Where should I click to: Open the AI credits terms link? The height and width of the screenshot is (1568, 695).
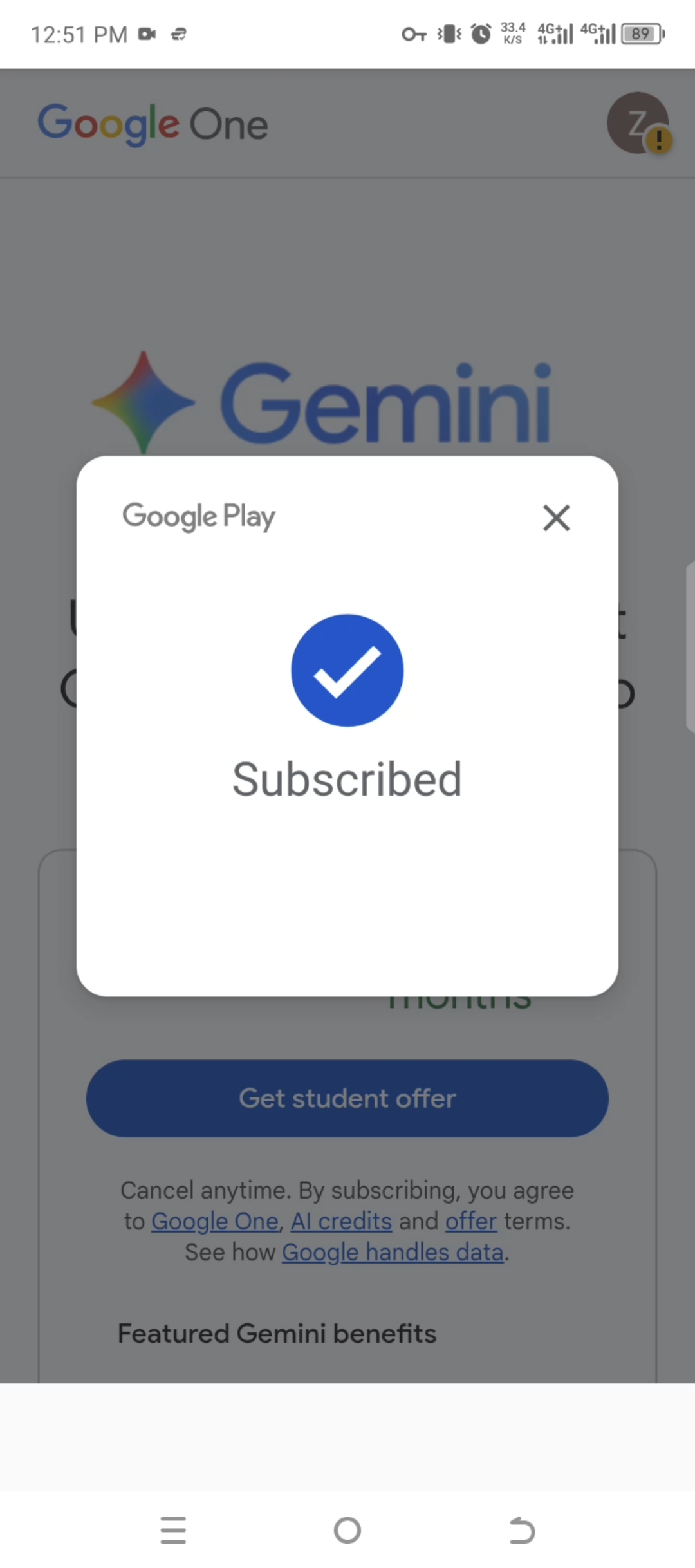pos(341,1221)
